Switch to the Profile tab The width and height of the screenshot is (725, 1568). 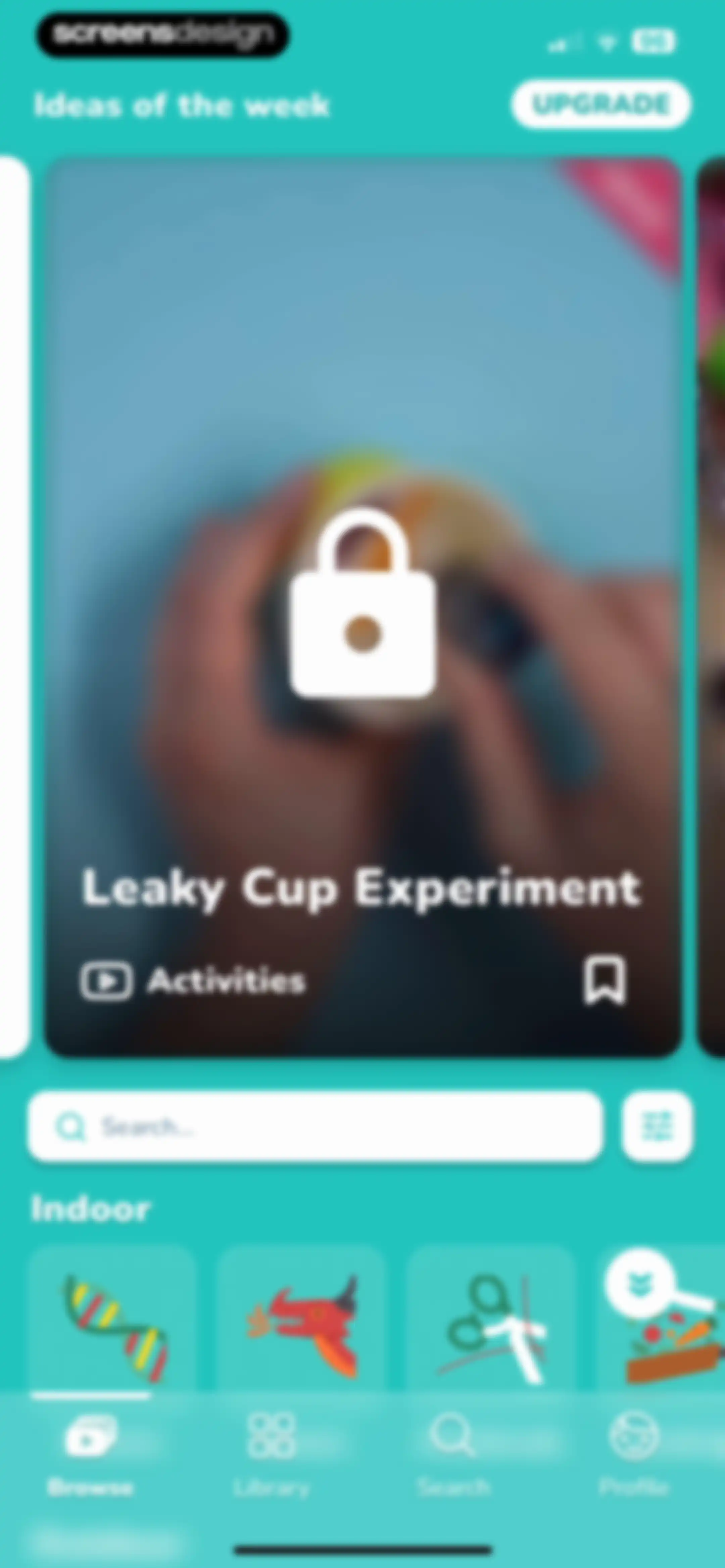634,1456
